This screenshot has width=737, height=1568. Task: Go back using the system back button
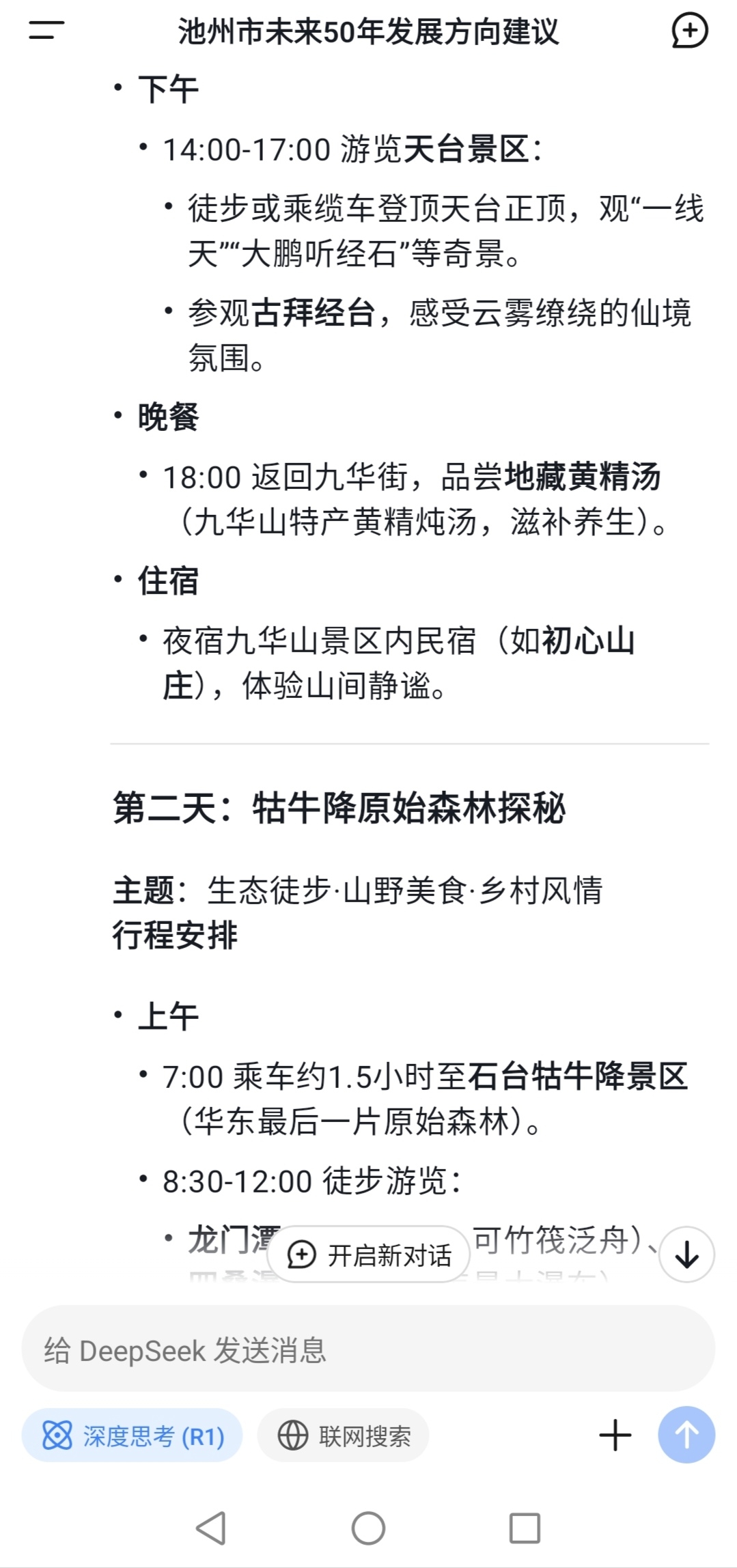coord(211,1528)
